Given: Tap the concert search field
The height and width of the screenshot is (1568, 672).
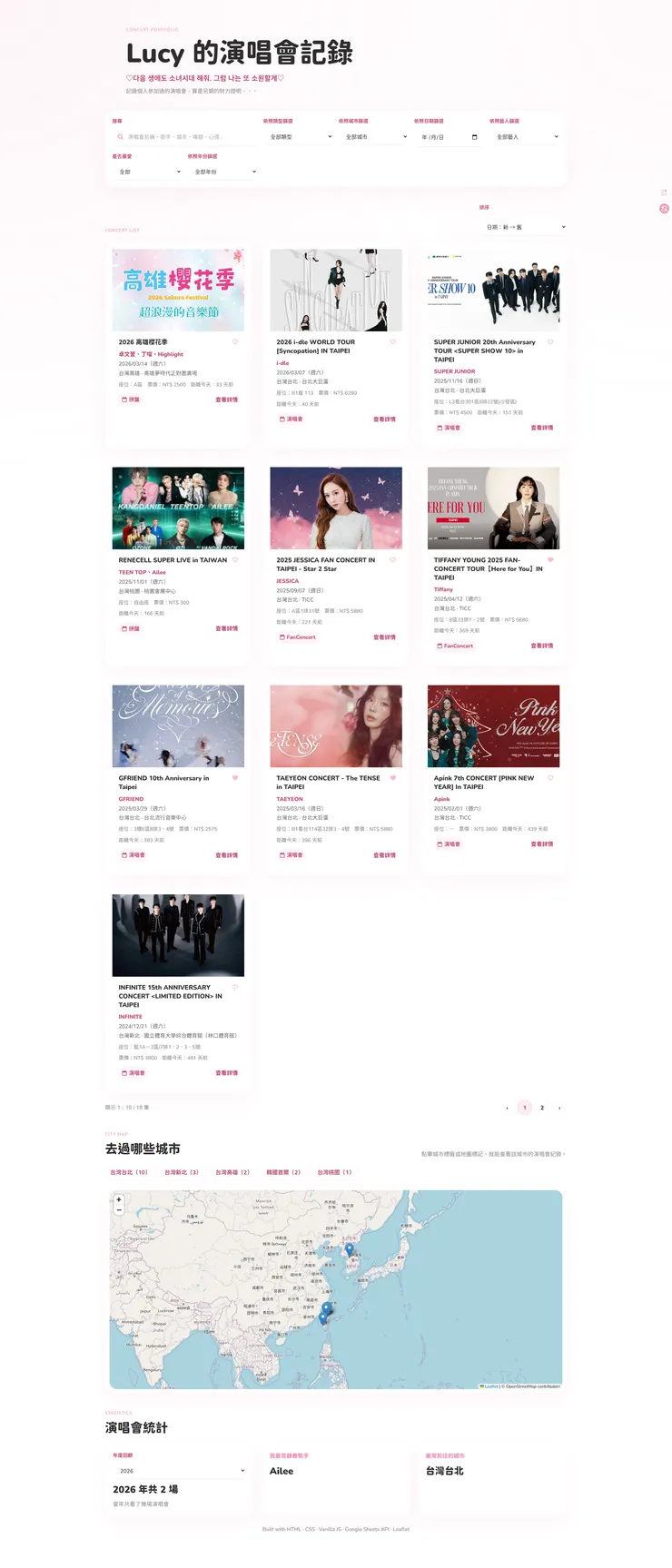Looking at the screenshot, I should point(182,137).
